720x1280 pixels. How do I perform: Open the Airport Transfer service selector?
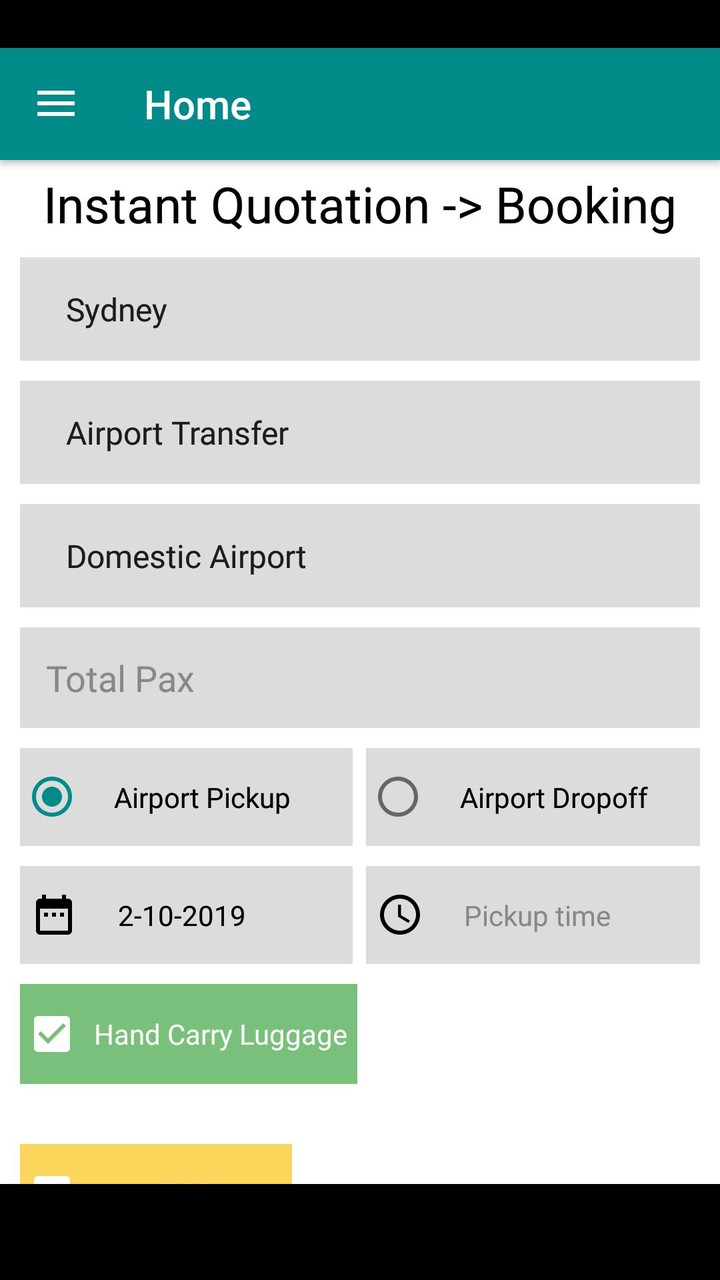[360, 432]
